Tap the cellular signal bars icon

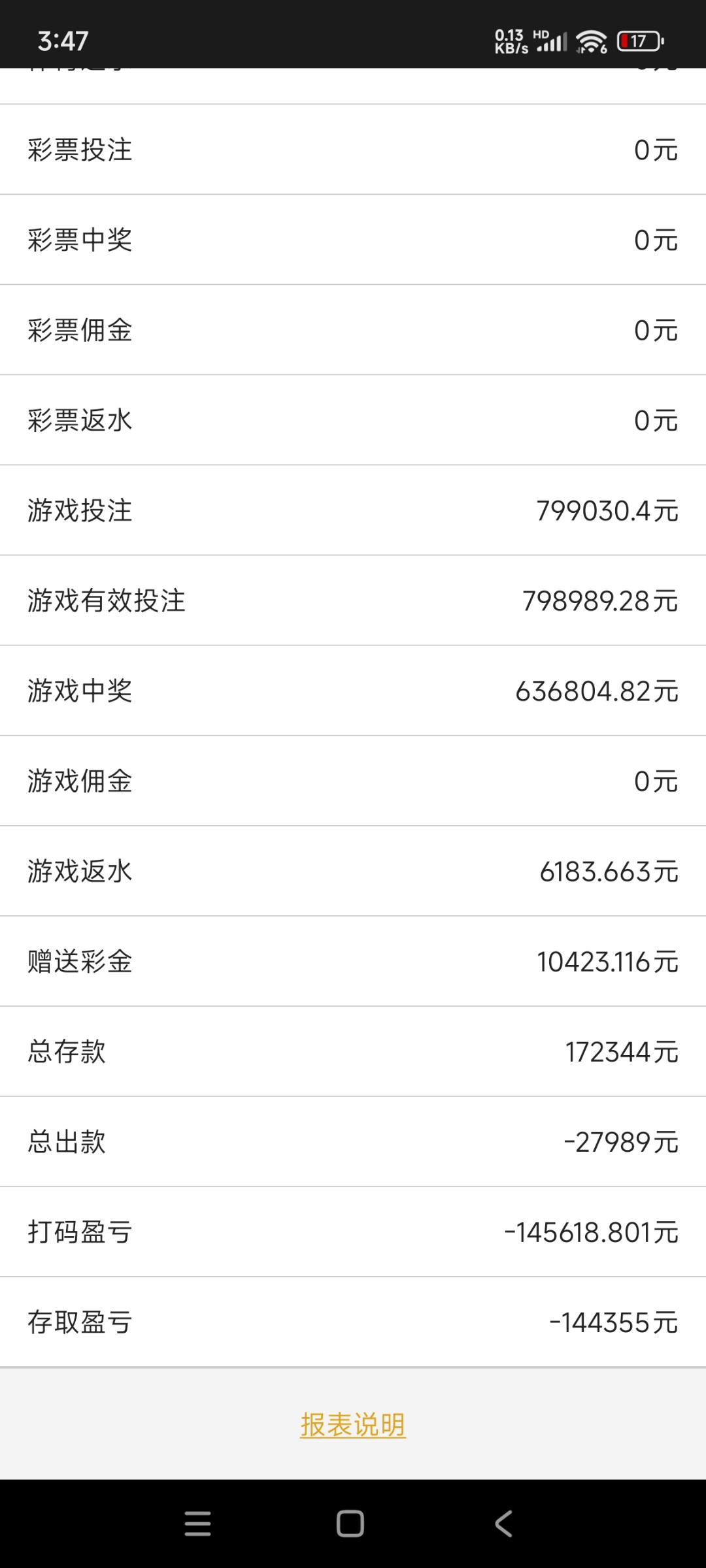point(552,43)
